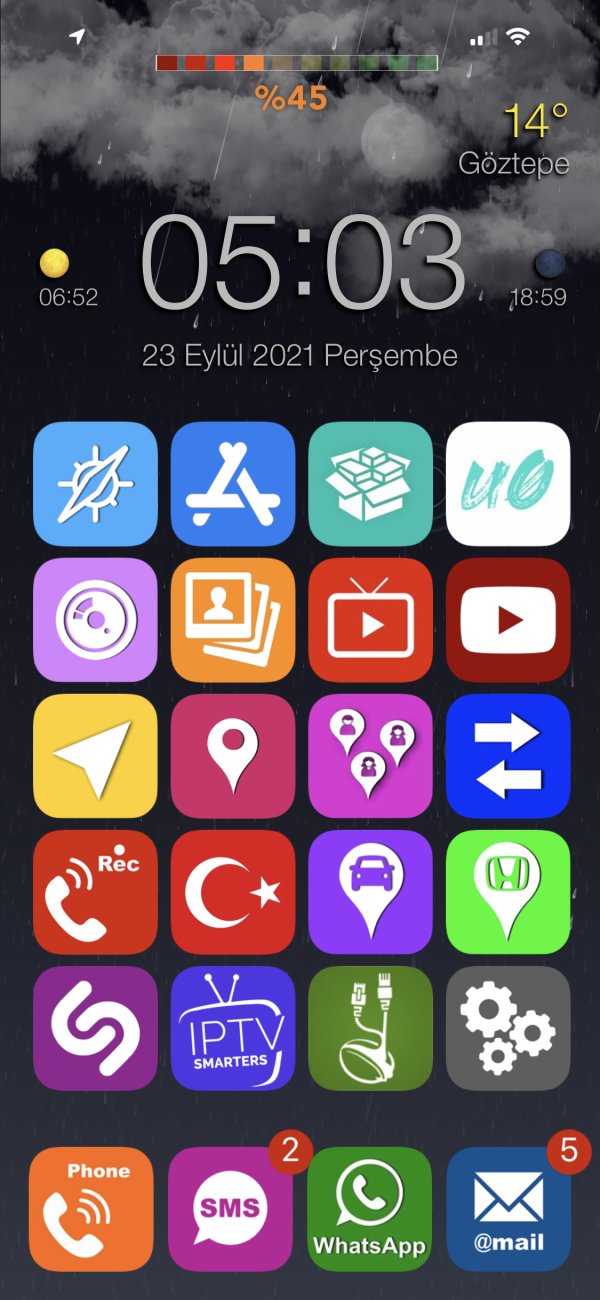Open the Phone app in the dock
Image resolution: width=600 pixels, height=1300 pixels.
[x=92, y=1209]
